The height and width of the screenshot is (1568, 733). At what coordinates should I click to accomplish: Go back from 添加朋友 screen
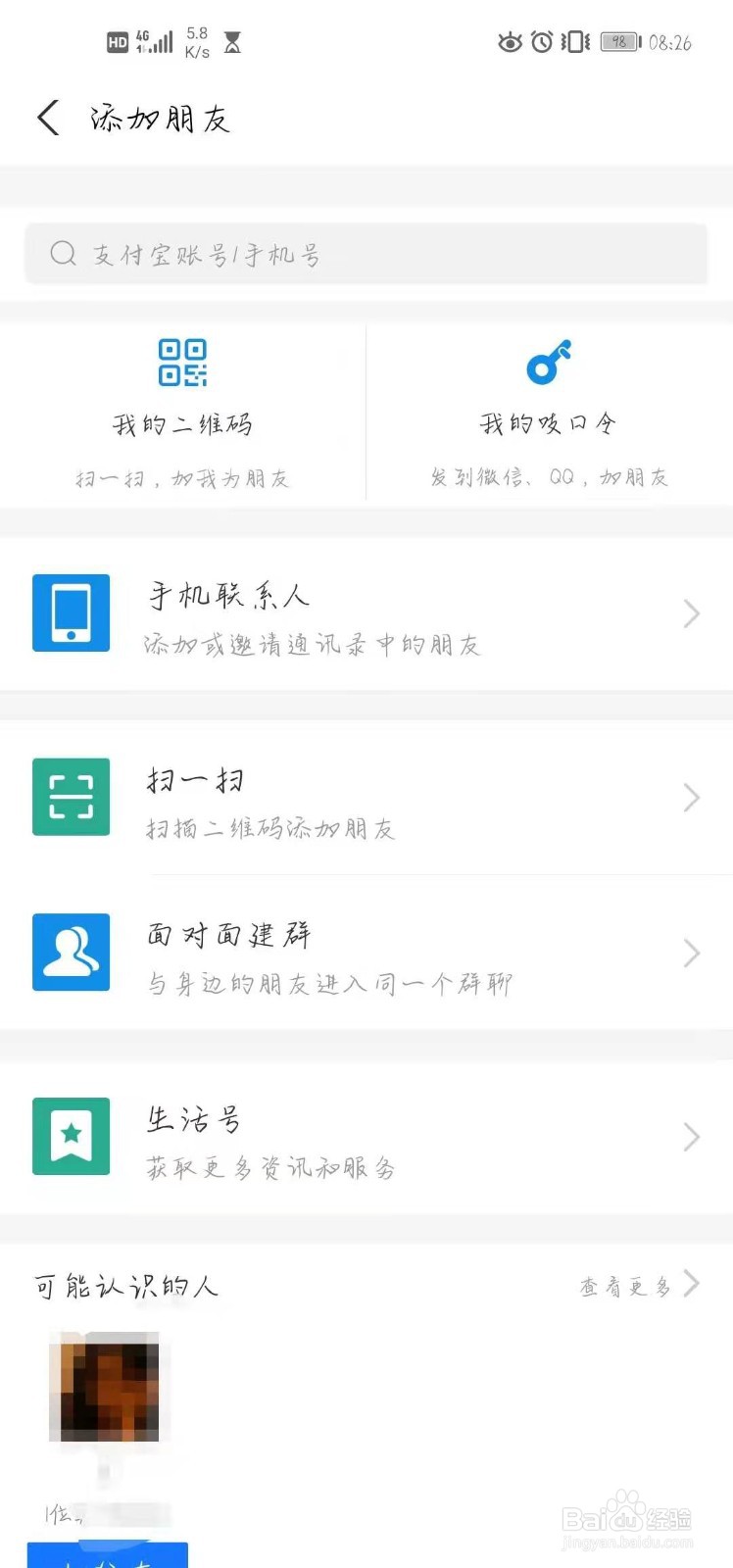pos(48,118)
